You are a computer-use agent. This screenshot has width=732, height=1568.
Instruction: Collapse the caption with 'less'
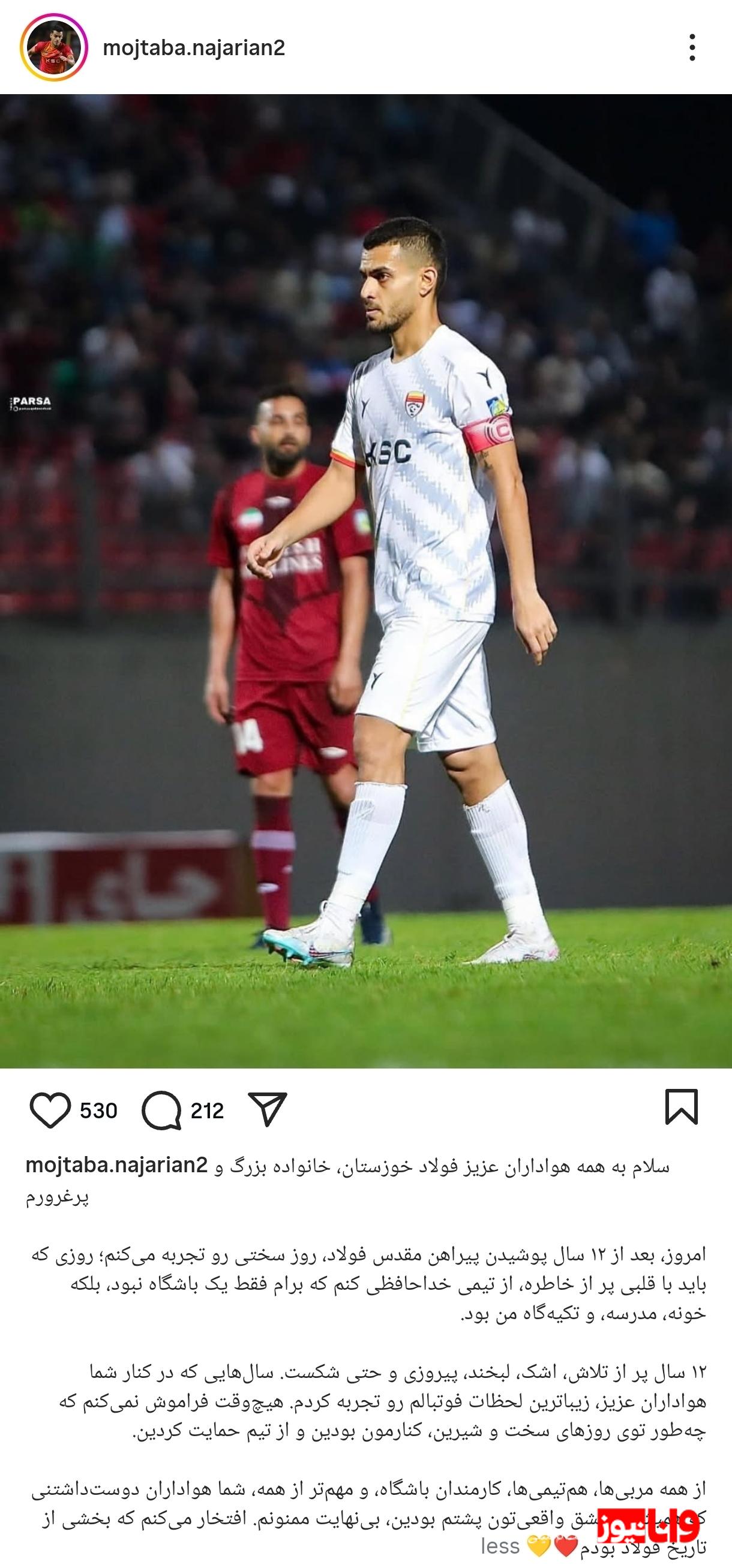point(500,1545)
